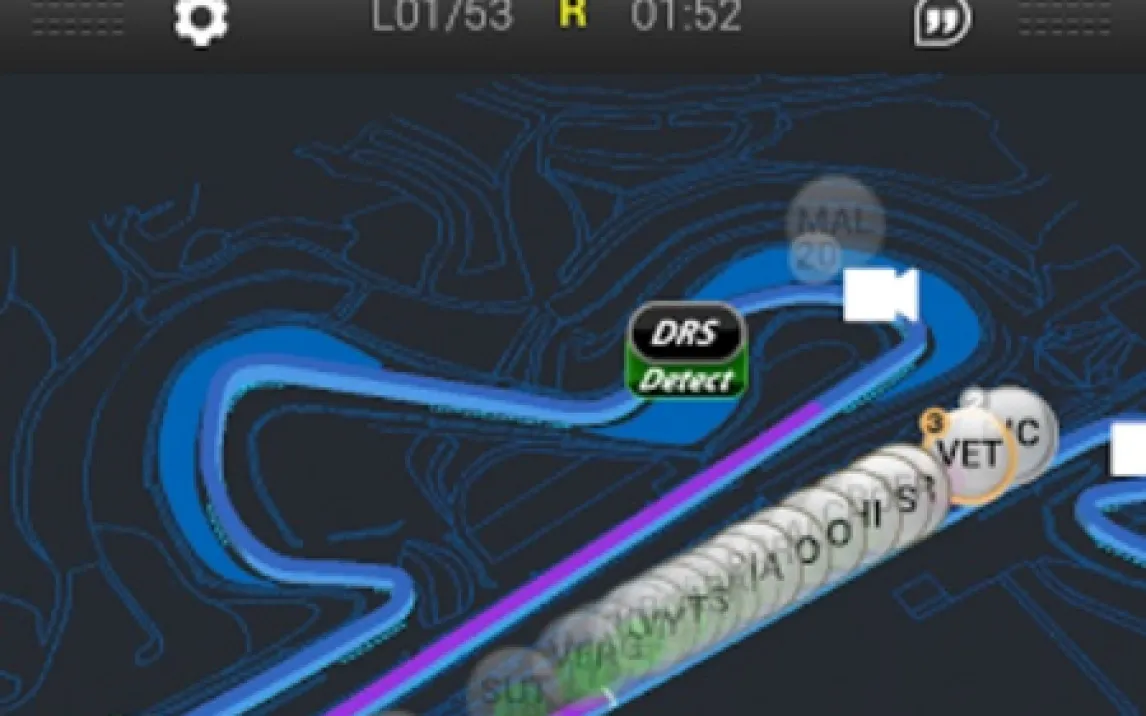Select the VET driver marker
This screenshot has width=1146, height=716.
coord(970,455)
